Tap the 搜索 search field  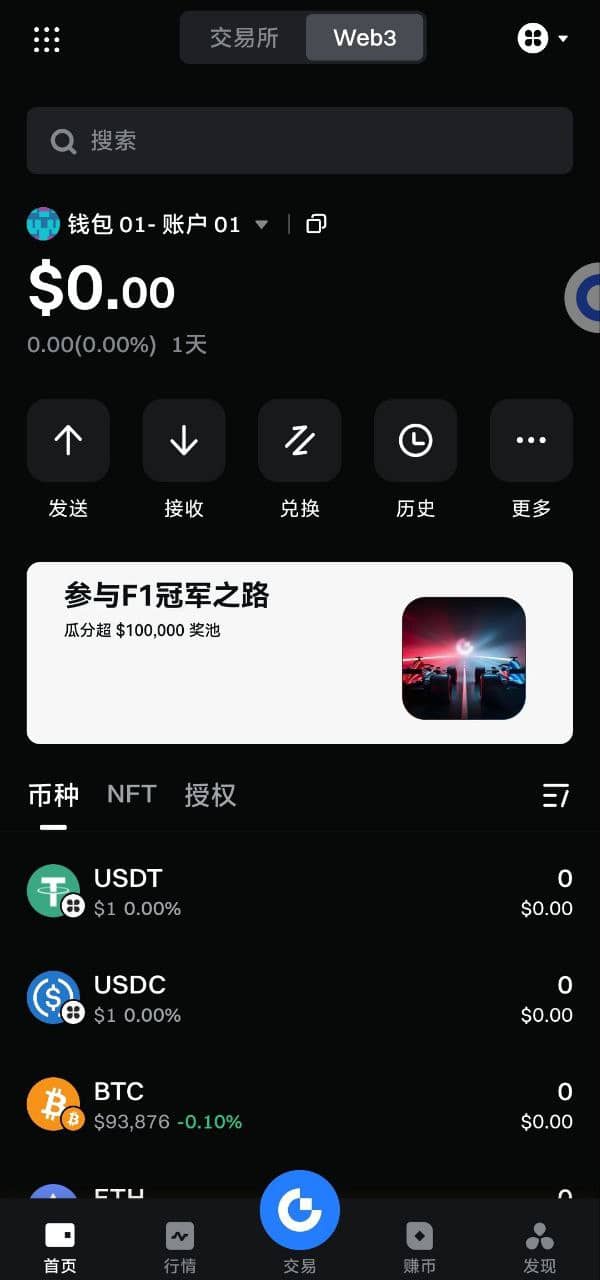[x=300, y=141]
